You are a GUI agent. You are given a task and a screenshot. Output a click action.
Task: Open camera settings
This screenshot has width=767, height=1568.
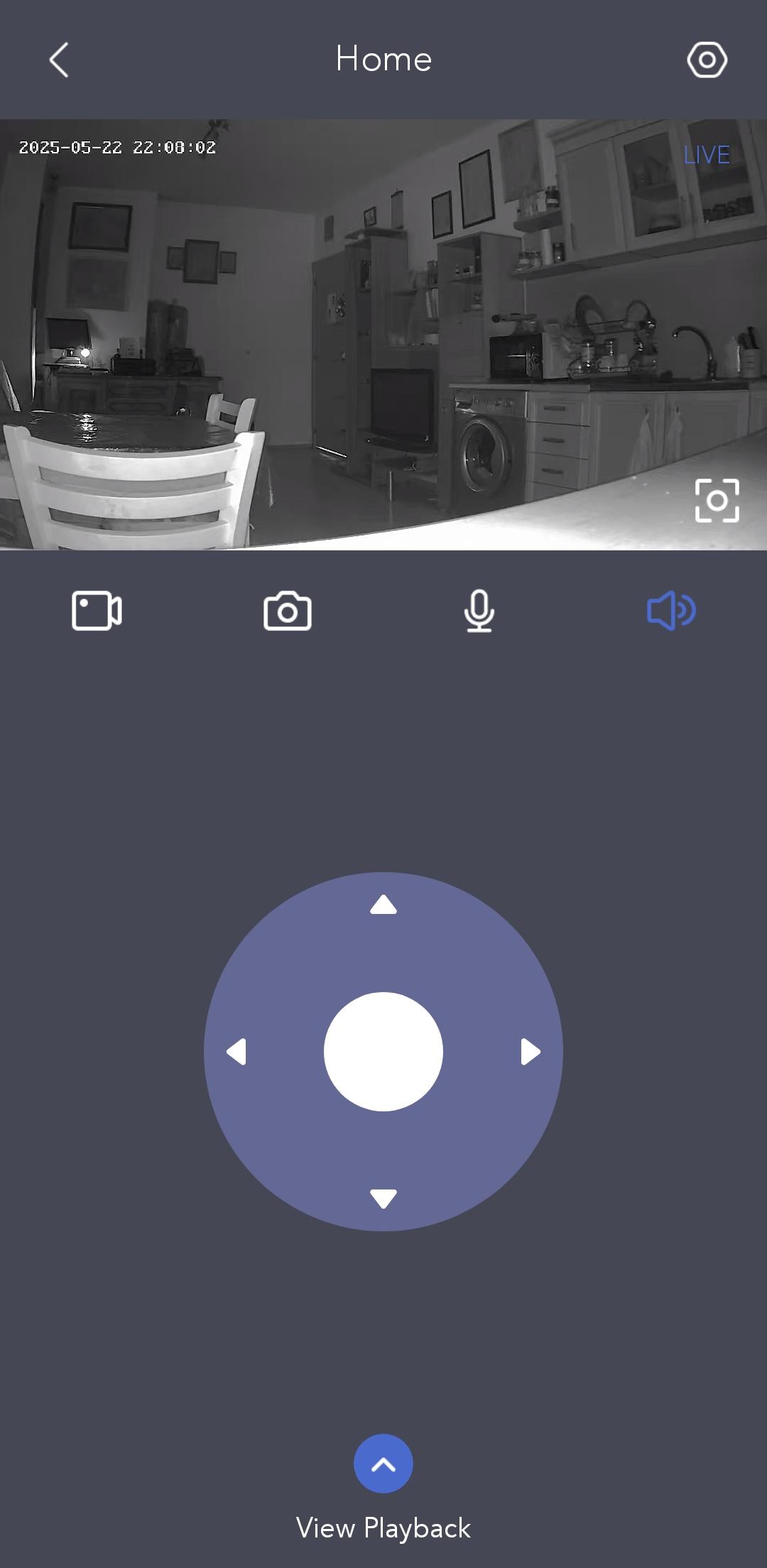(x=707, y=60)
